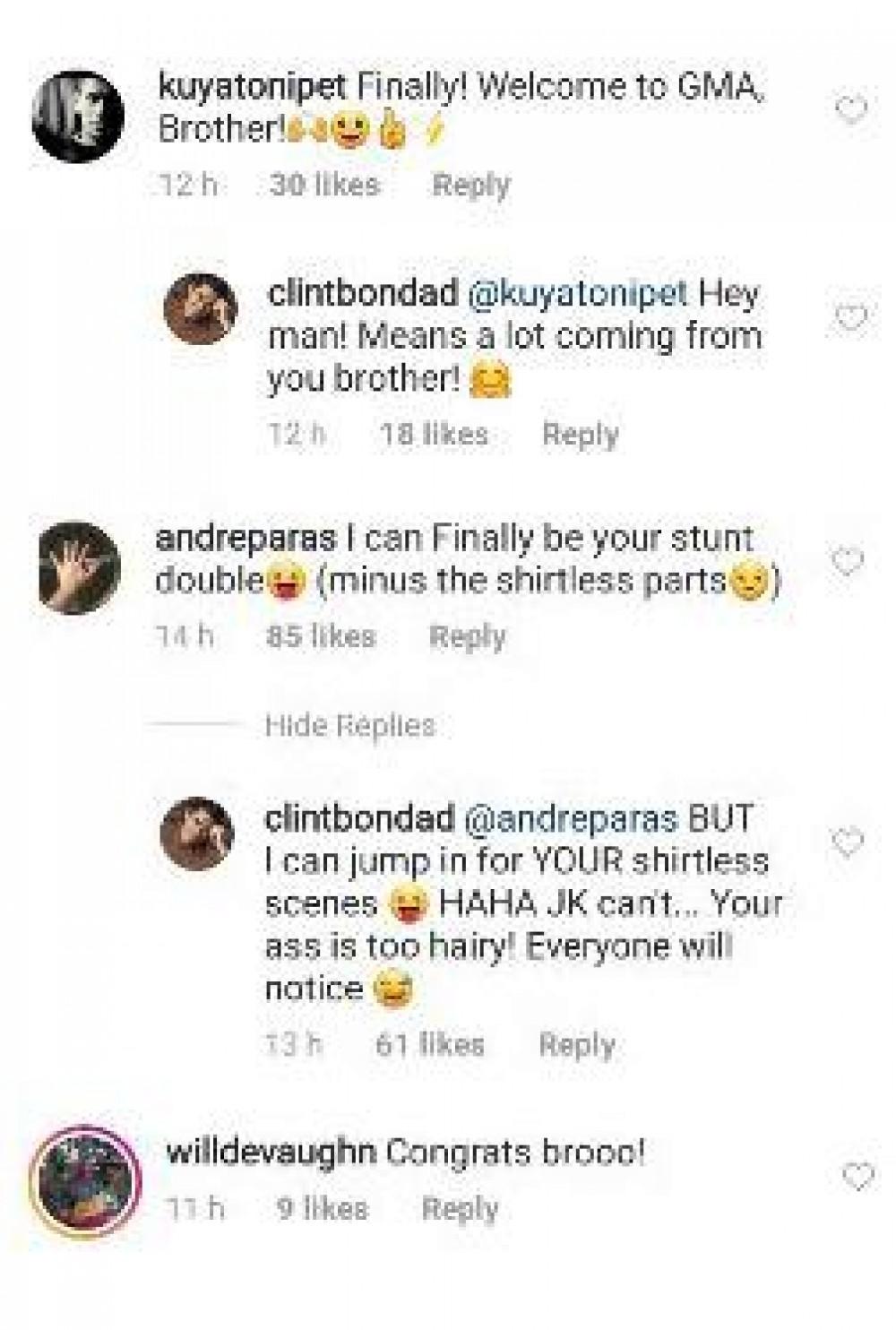Collapse replies with Hide Replies

(349, 724)
